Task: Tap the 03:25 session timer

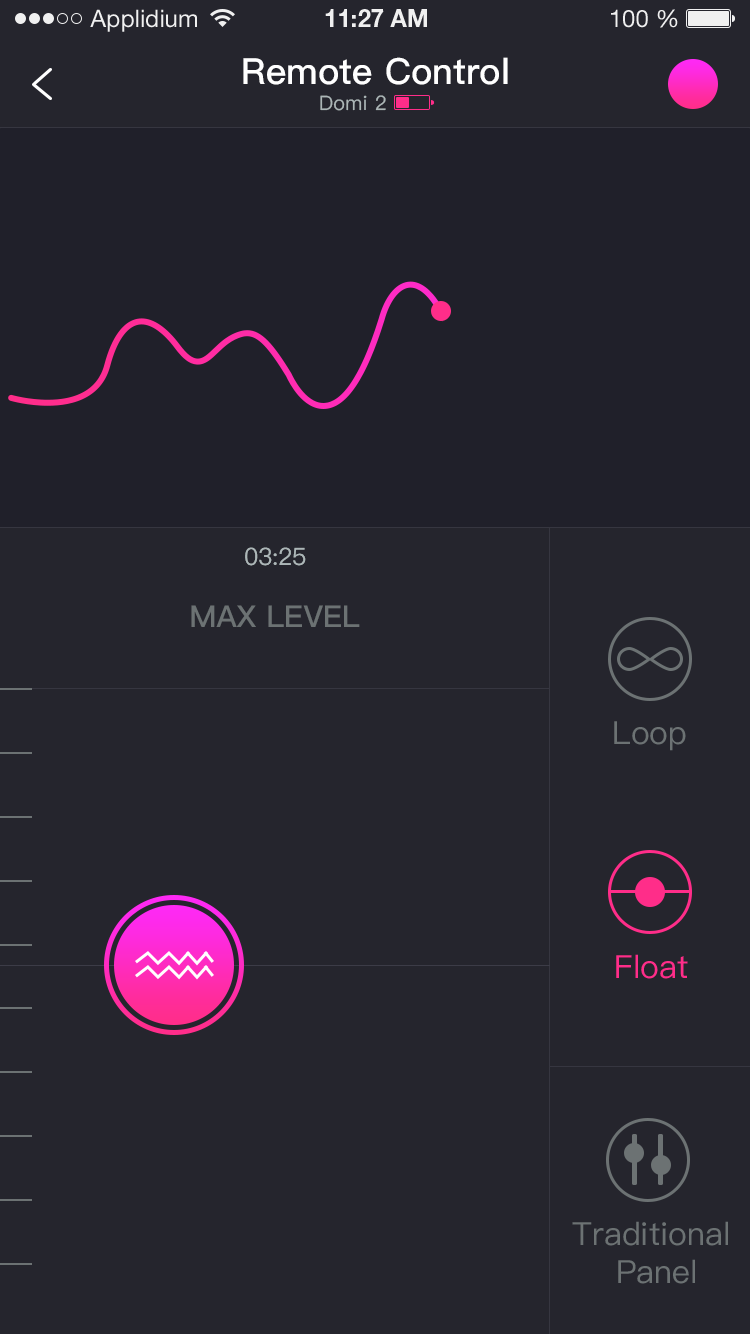Action: [x=275, y=557]
